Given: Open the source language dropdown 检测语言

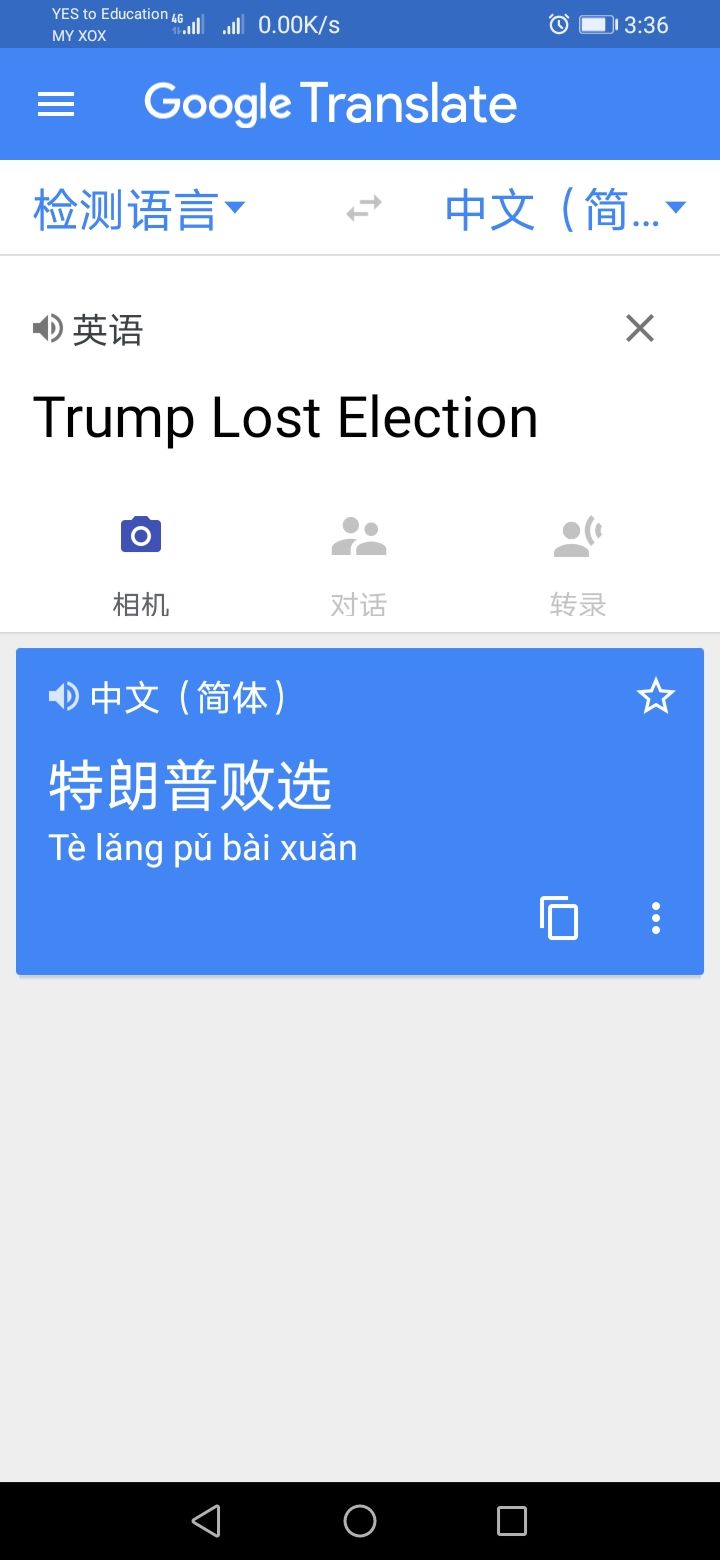Looking at the screenshot, I should click(138, 210).
